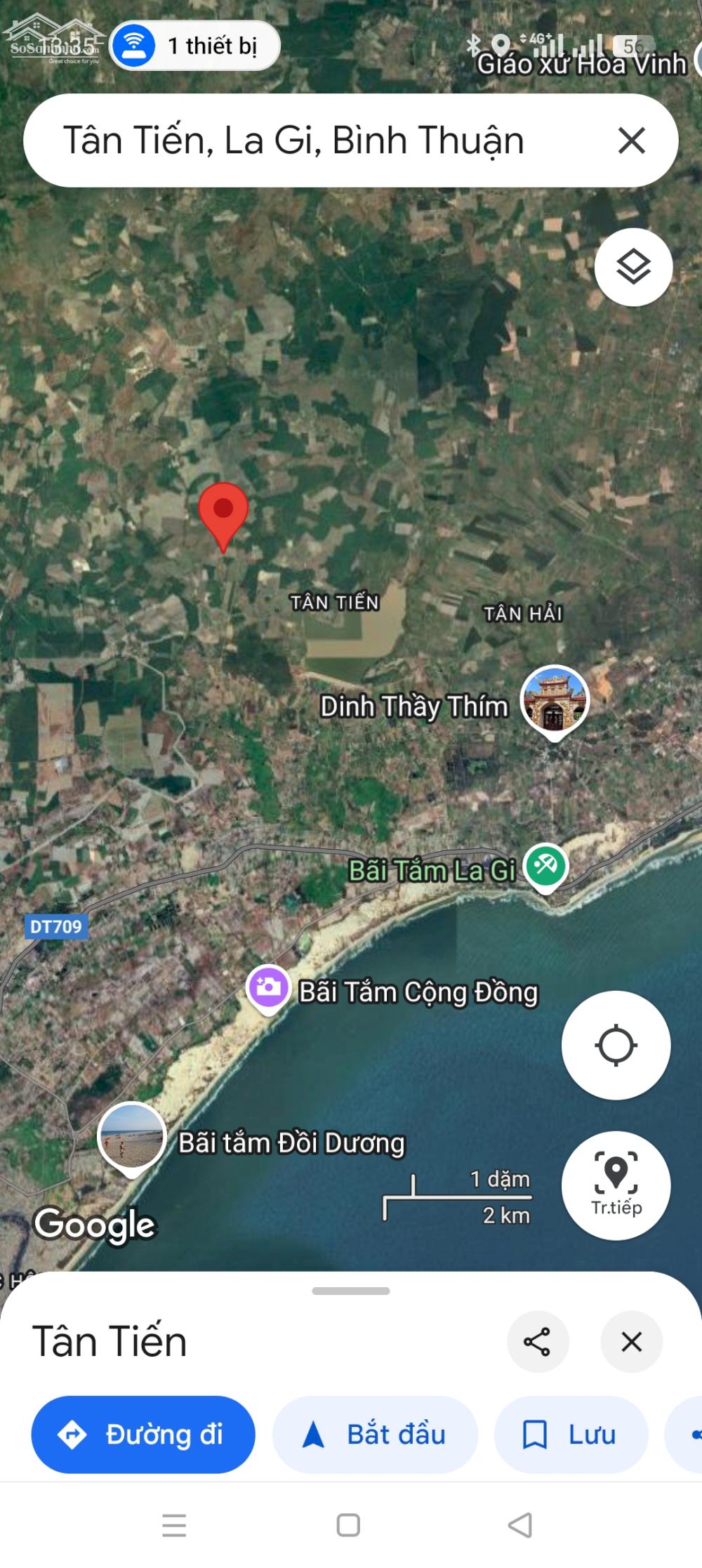Screen dimensions: 702x1568
Task: Share the Tân Tiến location
Action: coord(537,1341)
